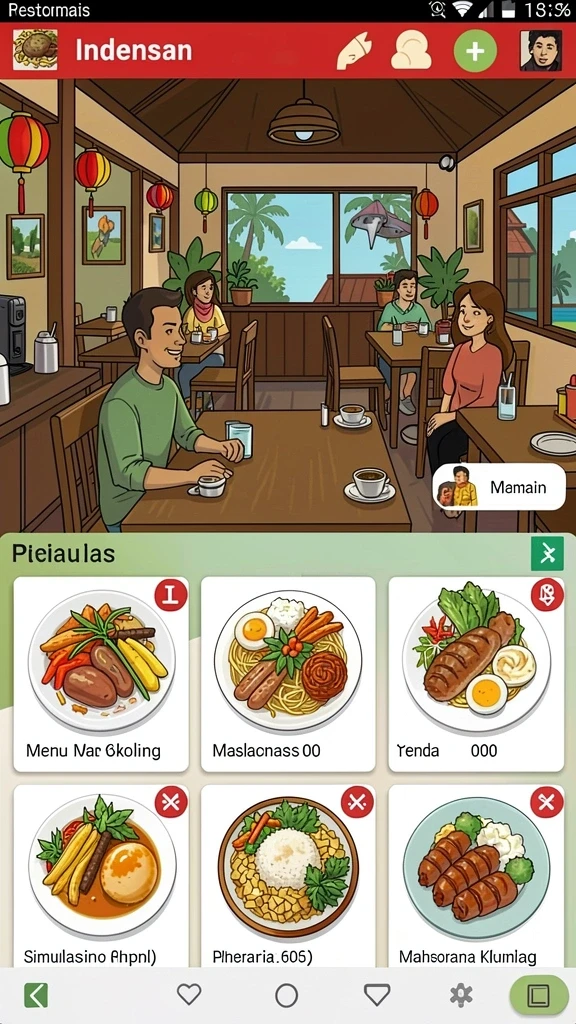The image size is (576, 1024).
Task: Tap the green plus button in the top bar
Action: pyautogui.click(x=475, y=50)
